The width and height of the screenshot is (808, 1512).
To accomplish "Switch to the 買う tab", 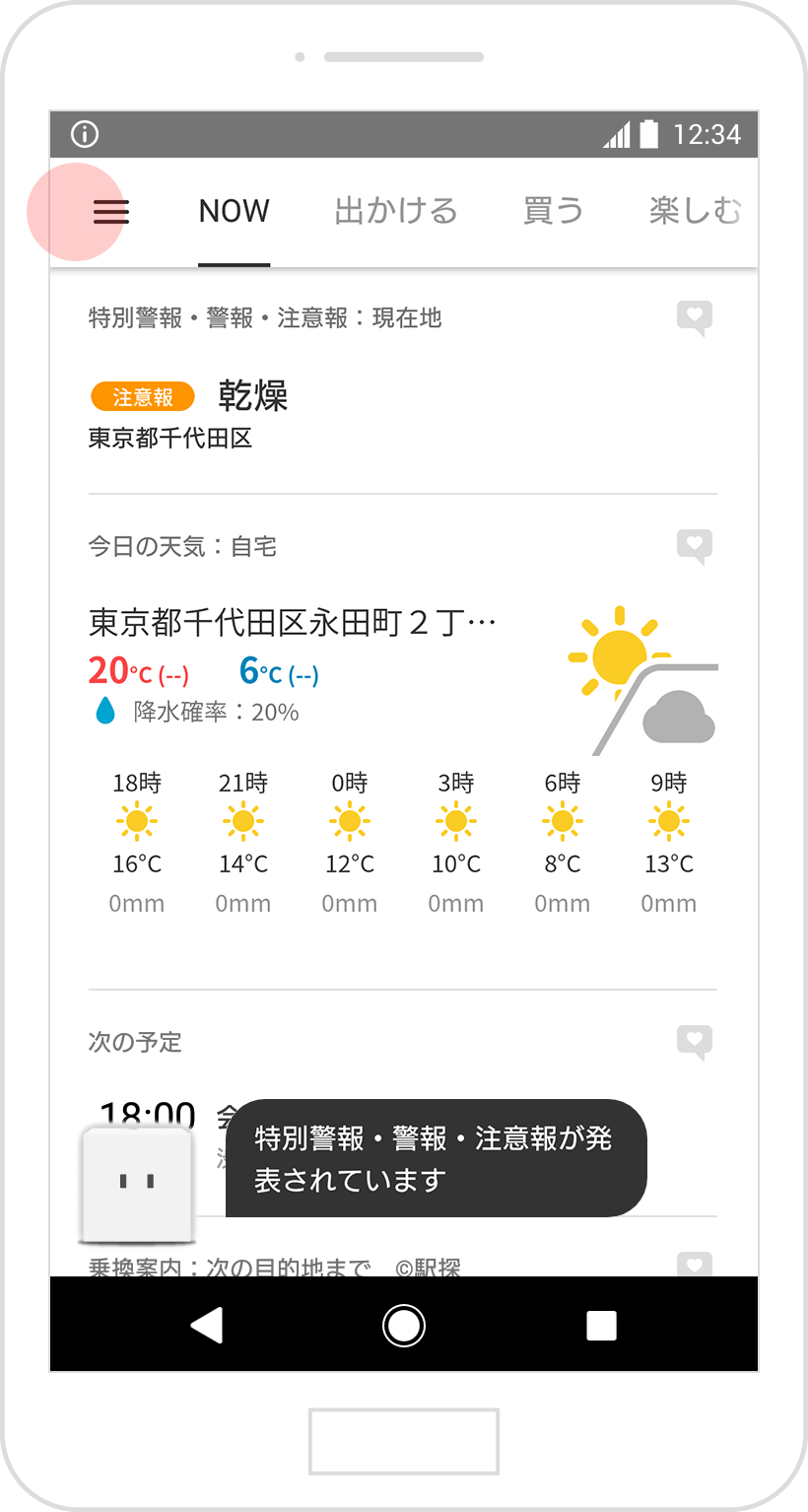I will tap(553, 211).
